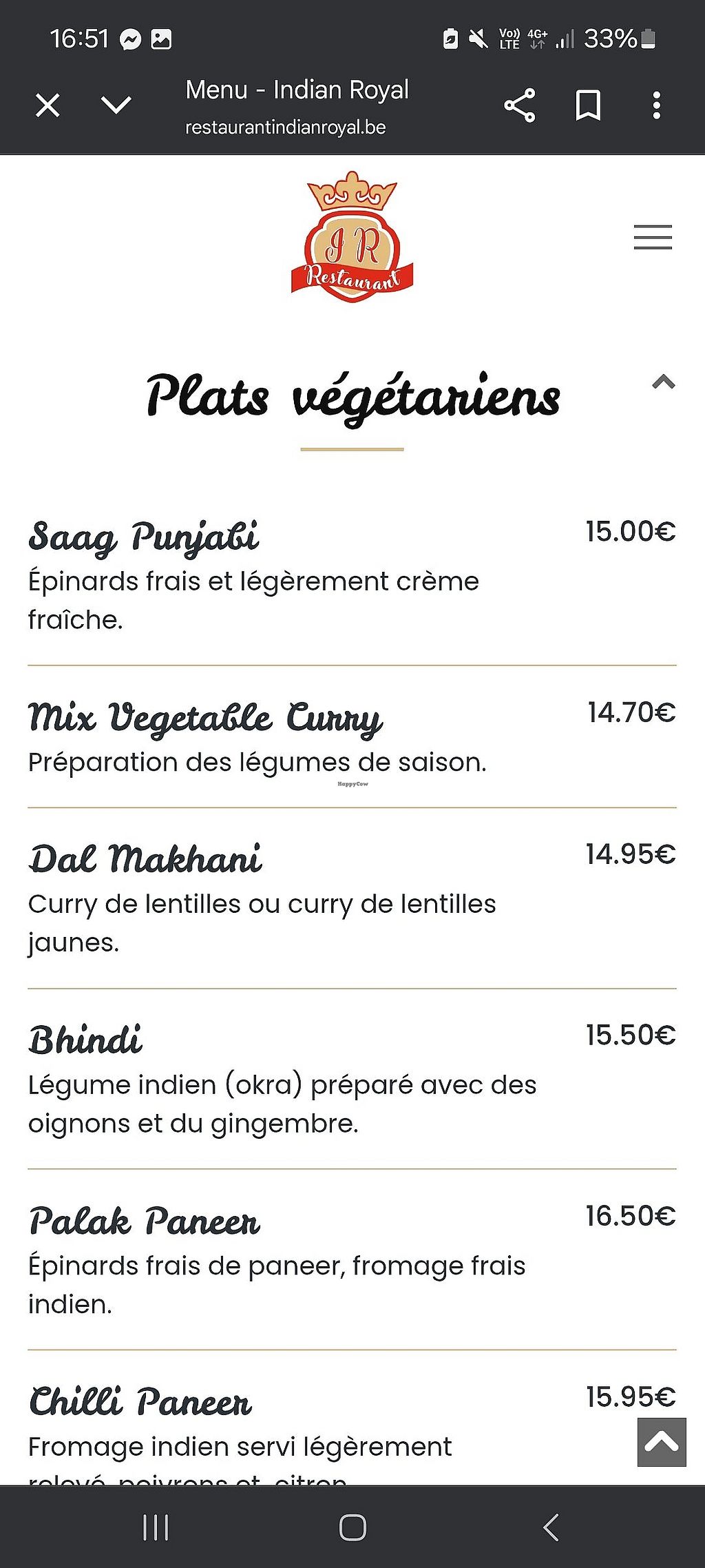Tap the scroll-to-top arrow button
Viewport: 705px width, 1568px height.
point(662,1442)
